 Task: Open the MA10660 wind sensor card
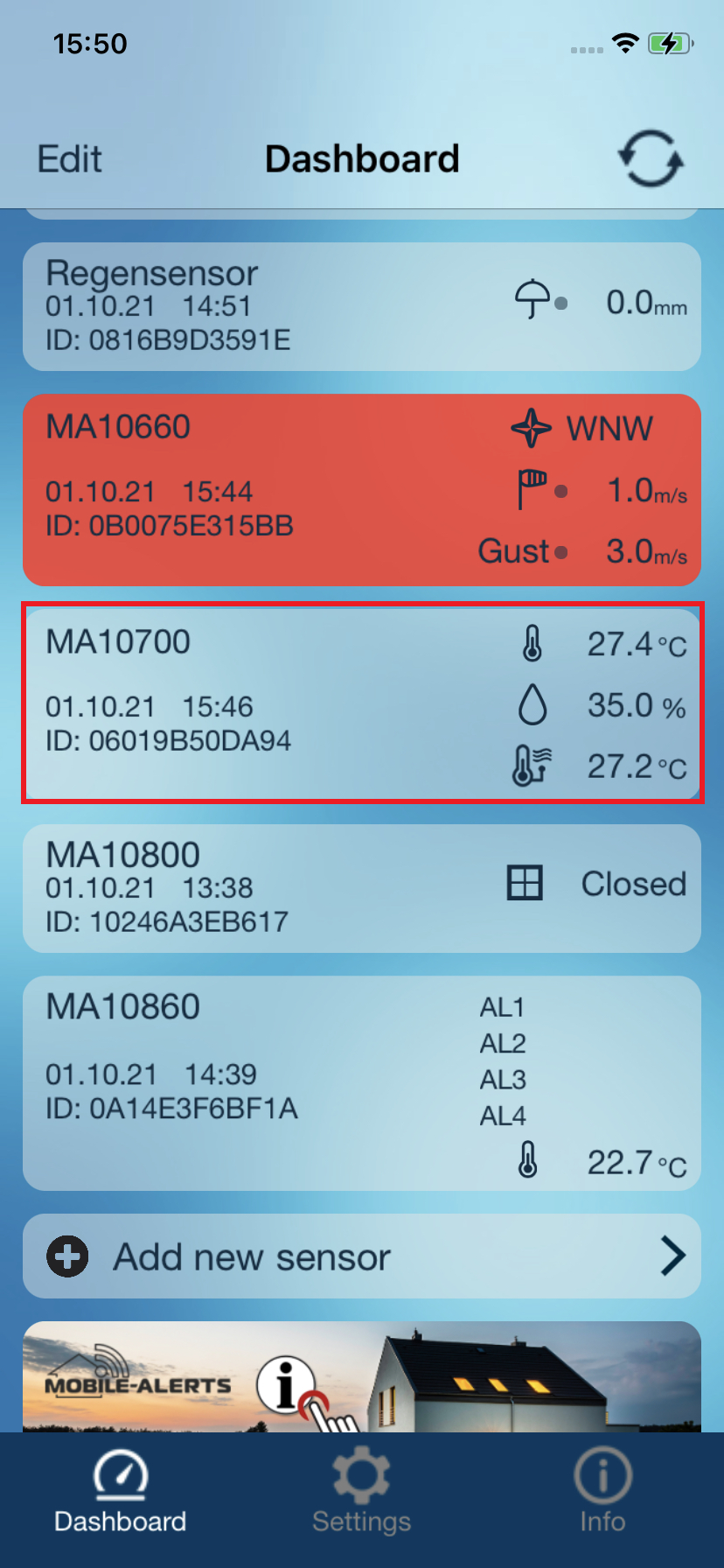coord(362,489)
